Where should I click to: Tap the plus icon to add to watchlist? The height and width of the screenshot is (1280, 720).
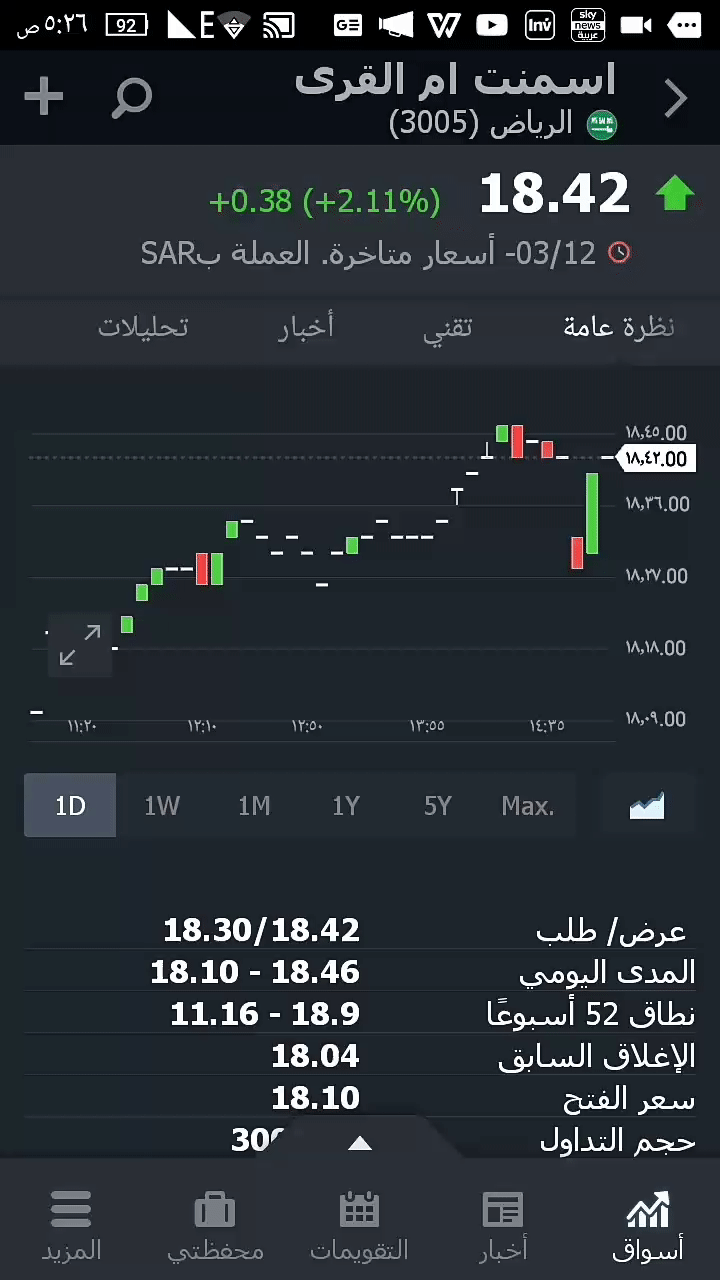pos(44,97)
